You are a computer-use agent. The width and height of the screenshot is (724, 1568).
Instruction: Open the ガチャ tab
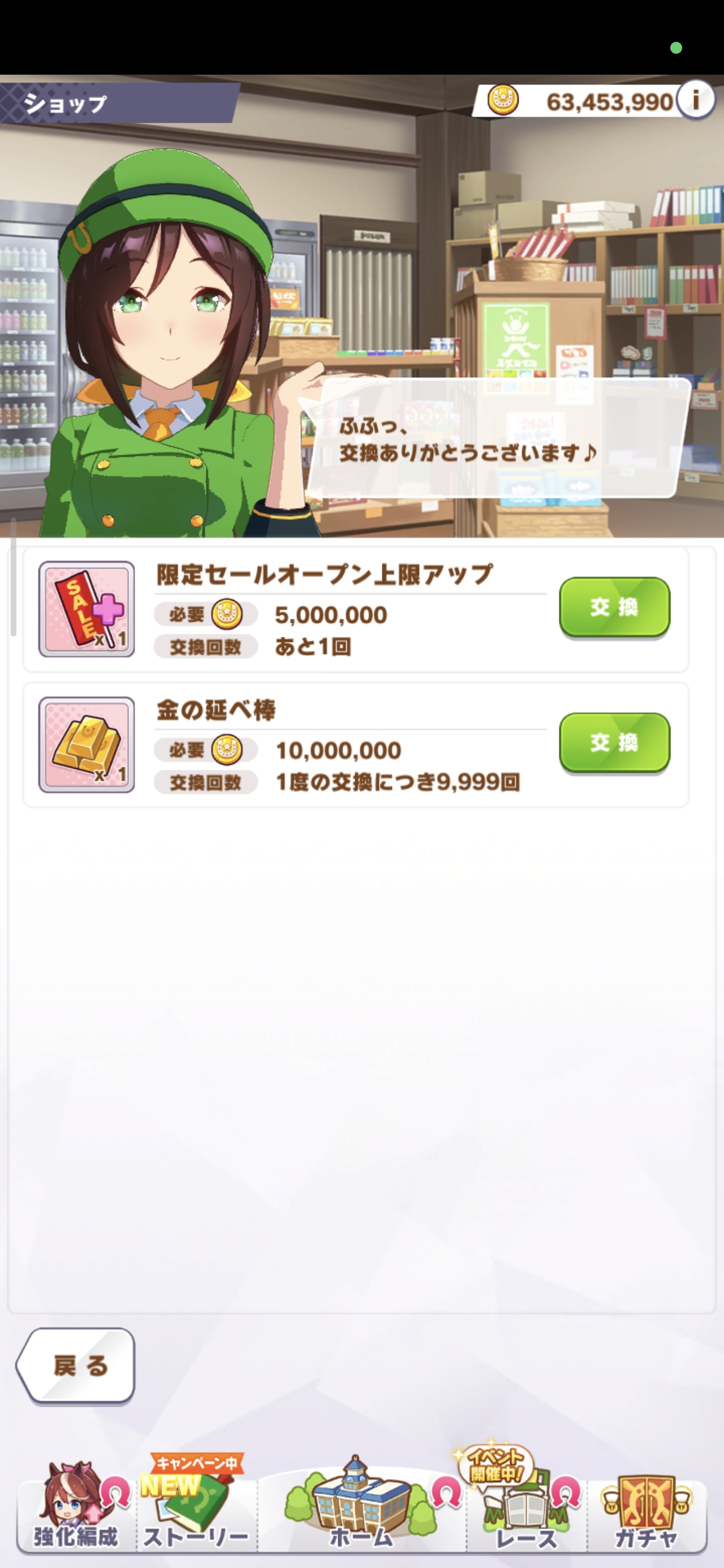646,1509
